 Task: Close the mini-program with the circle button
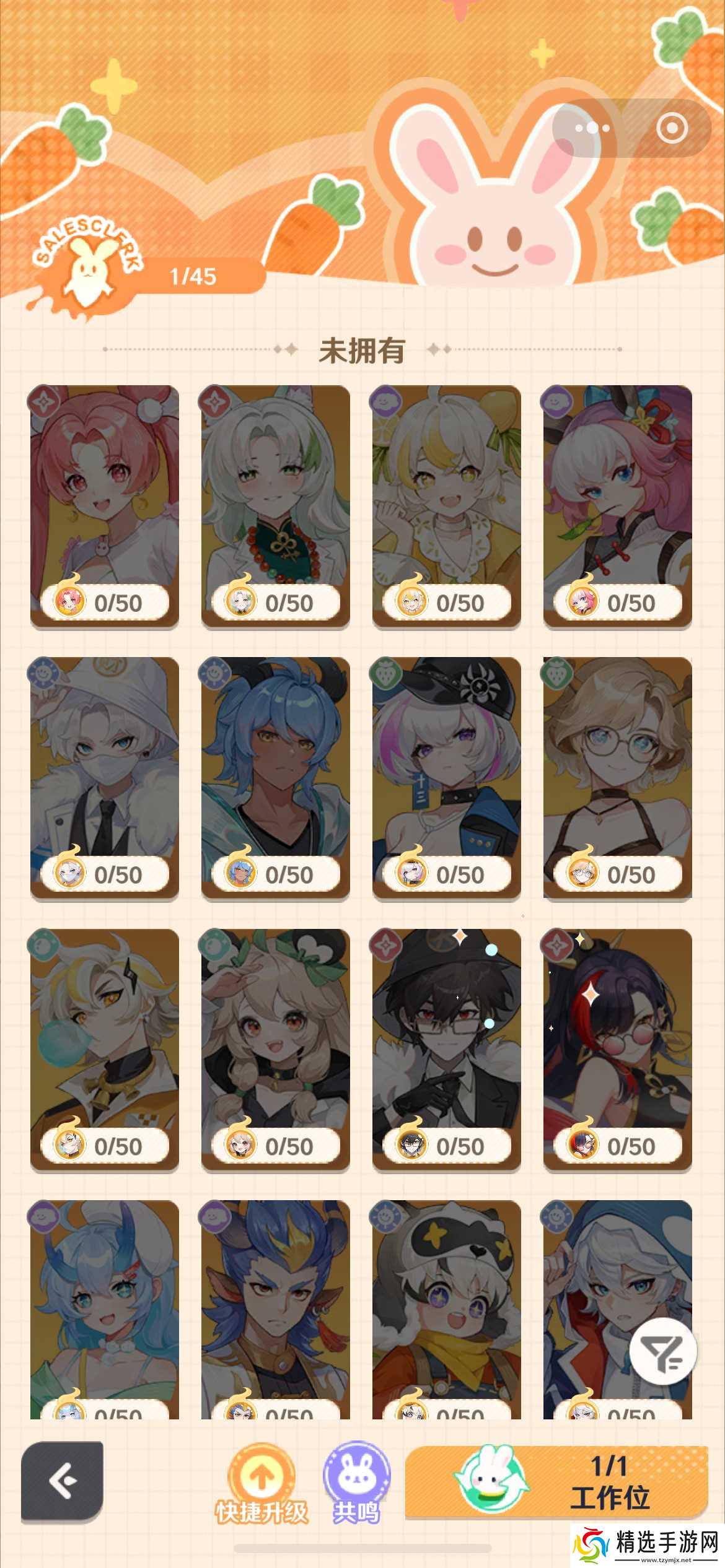(672, 128)
